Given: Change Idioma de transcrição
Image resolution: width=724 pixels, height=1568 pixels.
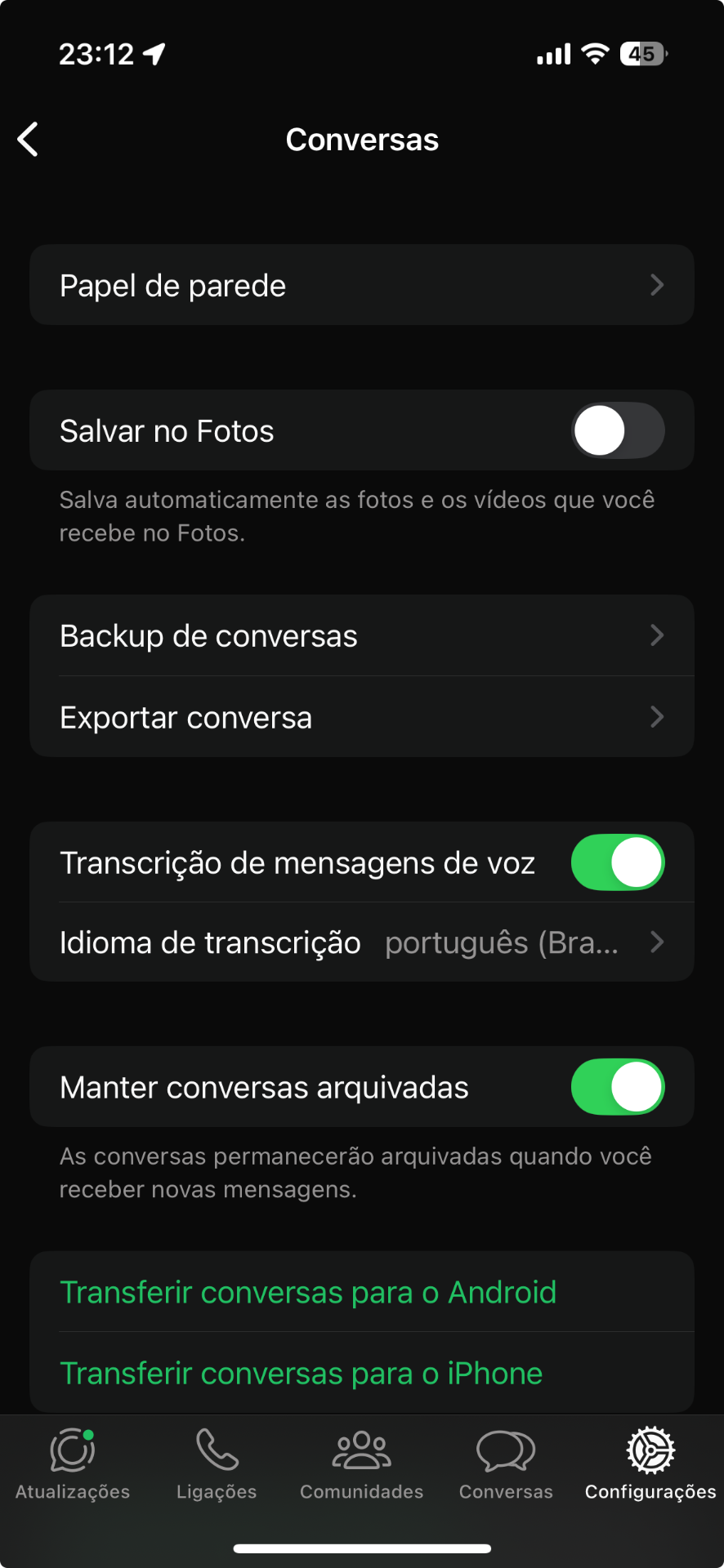Looking at the screenshot, I should [x=362, y=942].
